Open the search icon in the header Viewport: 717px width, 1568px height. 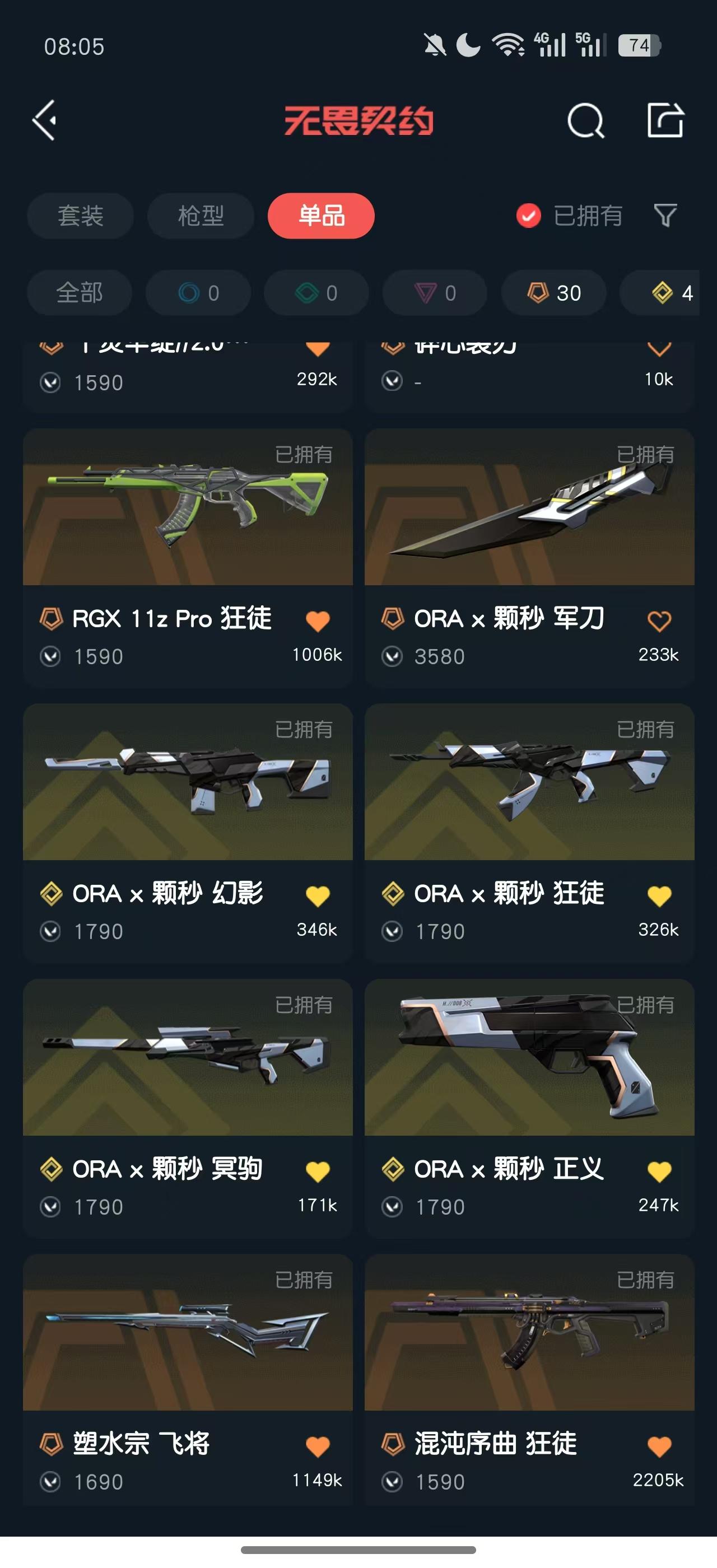[585, 120]
